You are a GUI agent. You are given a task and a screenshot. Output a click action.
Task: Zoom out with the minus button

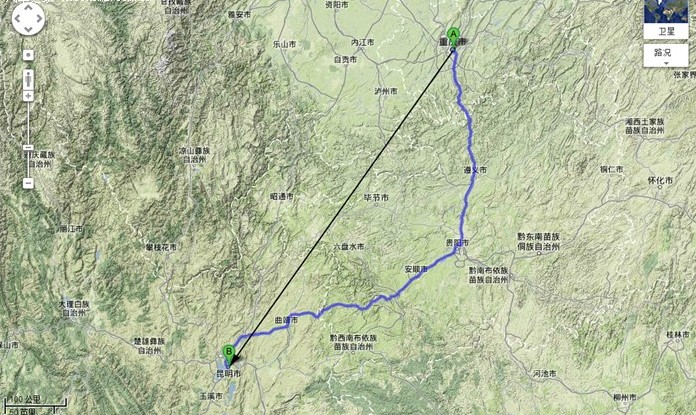click(x=28, y=183)
